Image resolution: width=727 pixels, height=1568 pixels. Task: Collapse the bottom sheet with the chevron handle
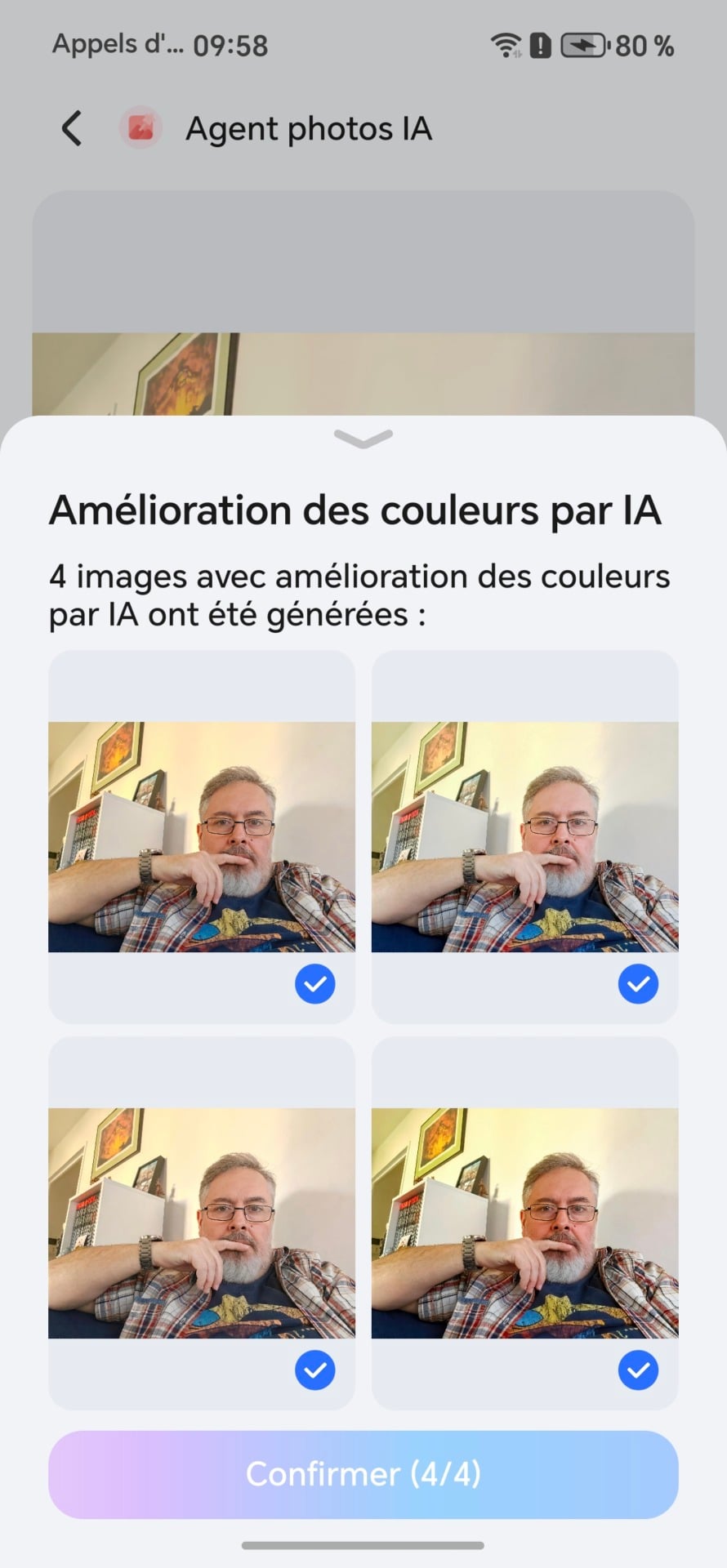coord(363,439)
